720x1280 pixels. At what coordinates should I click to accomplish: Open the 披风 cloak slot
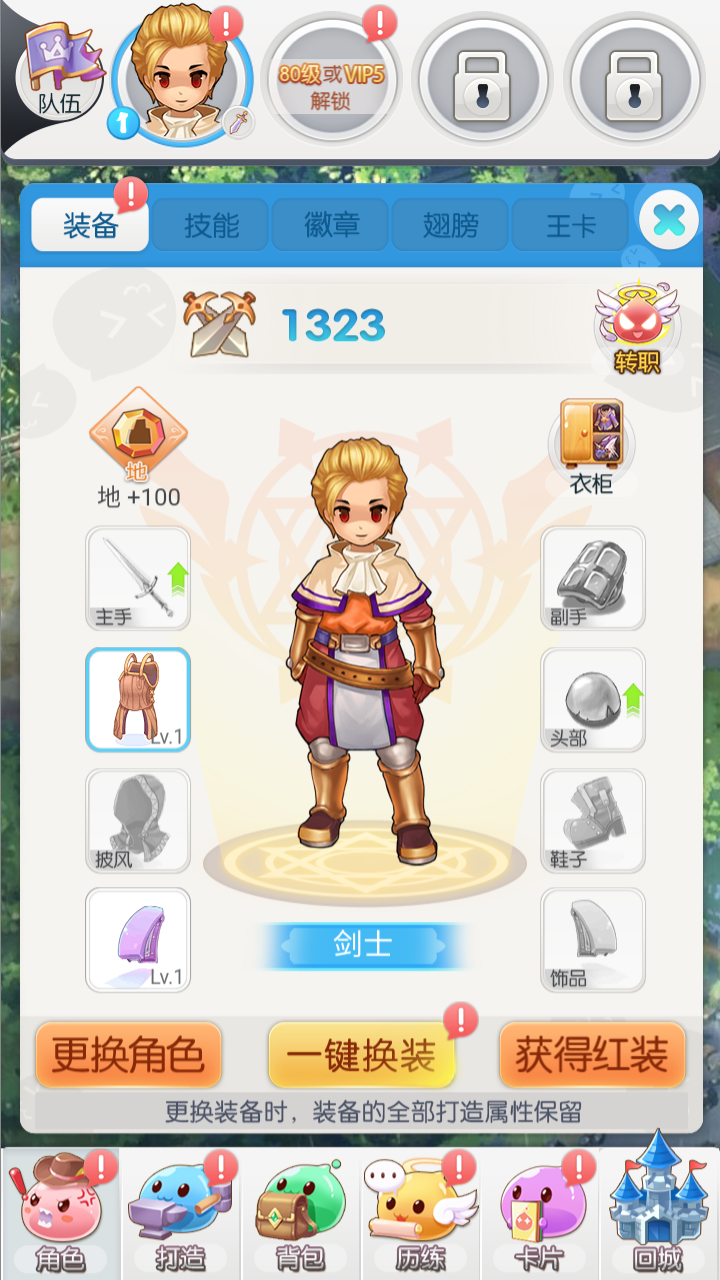(x=138, y=819)
